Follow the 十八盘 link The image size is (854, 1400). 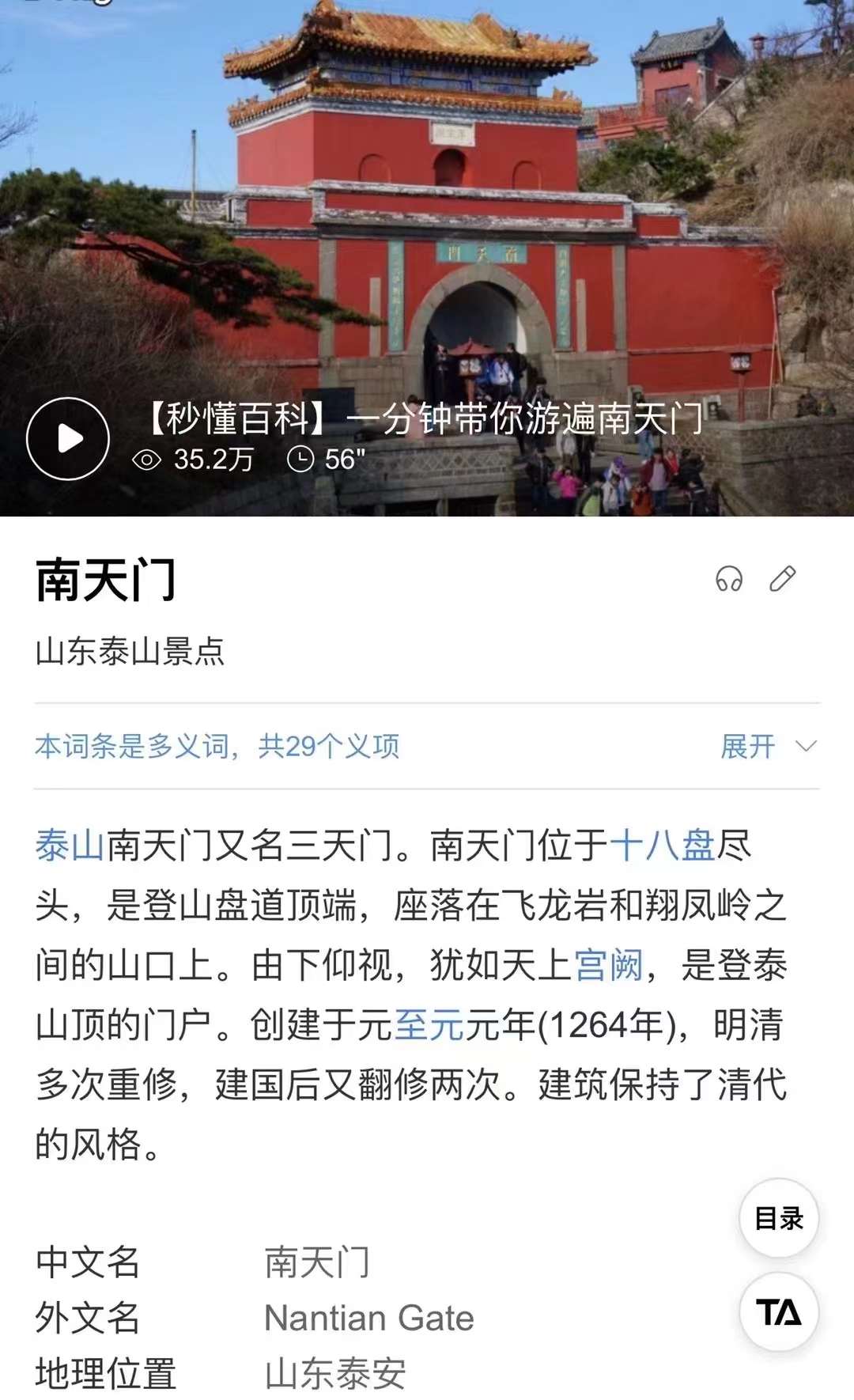[663, 845]
